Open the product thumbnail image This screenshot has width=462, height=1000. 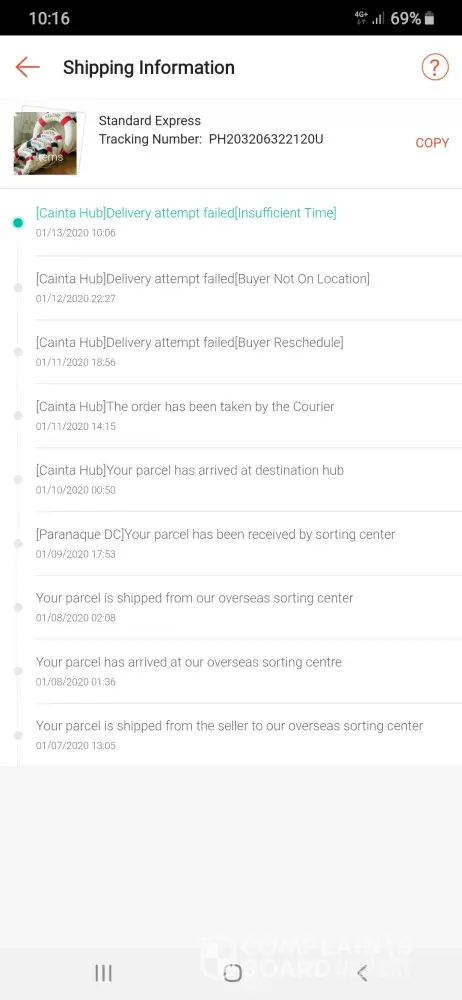(x=45, y=142)
